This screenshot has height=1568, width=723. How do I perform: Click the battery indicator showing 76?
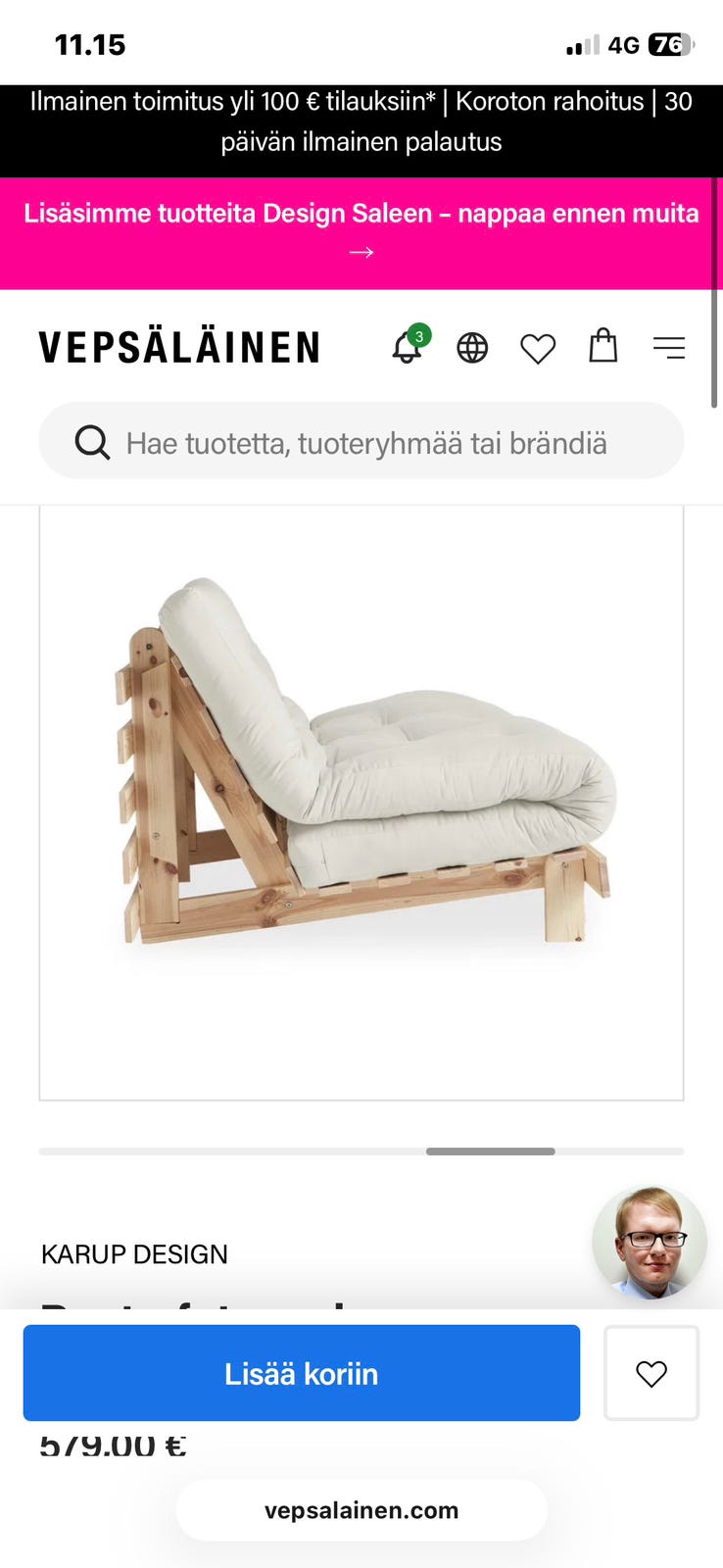pyautogui.click(x=669, y=44)
